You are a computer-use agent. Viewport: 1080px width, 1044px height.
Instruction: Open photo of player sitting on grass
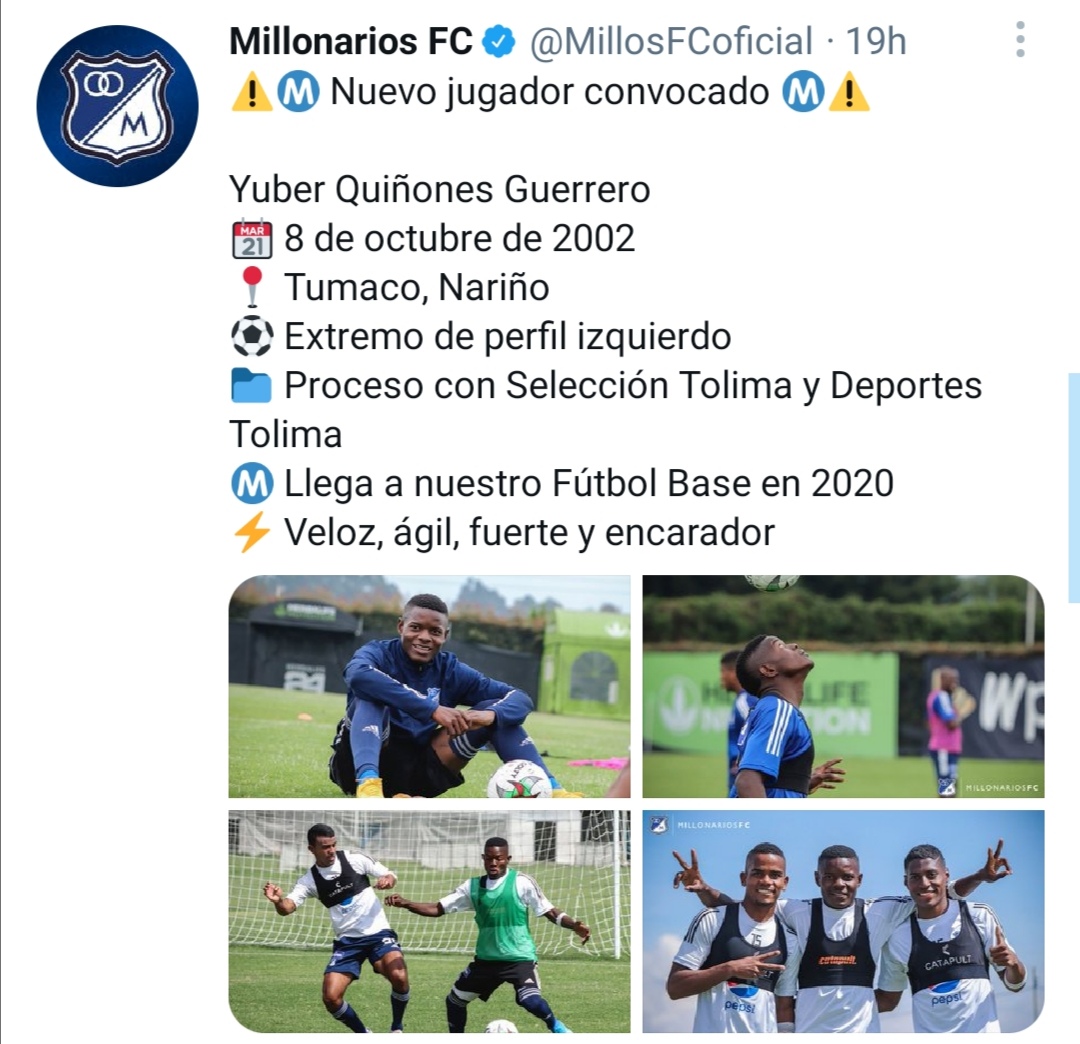430,686
